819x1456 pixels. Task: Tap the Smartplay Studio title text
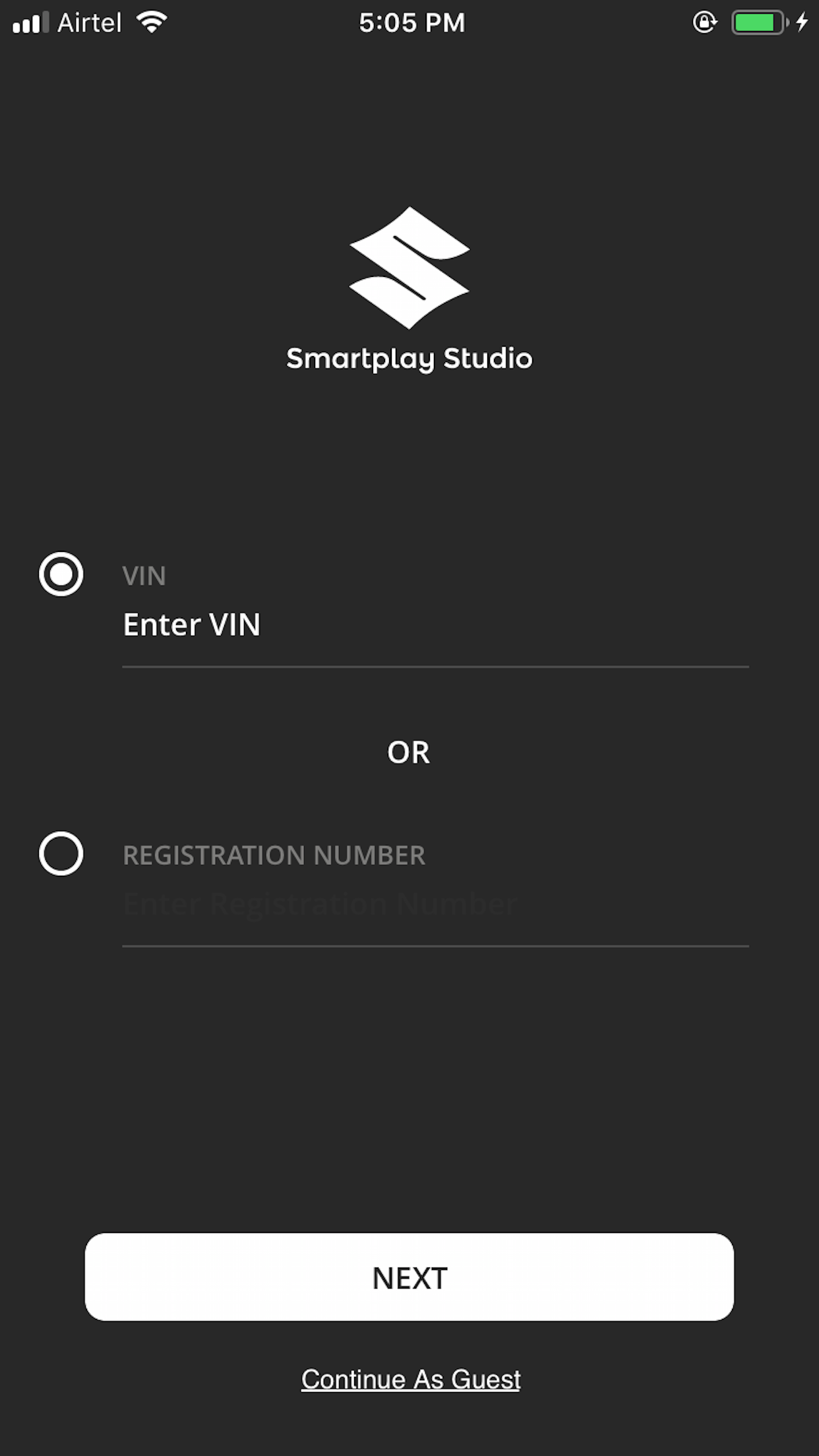click(x=409, y=358)
